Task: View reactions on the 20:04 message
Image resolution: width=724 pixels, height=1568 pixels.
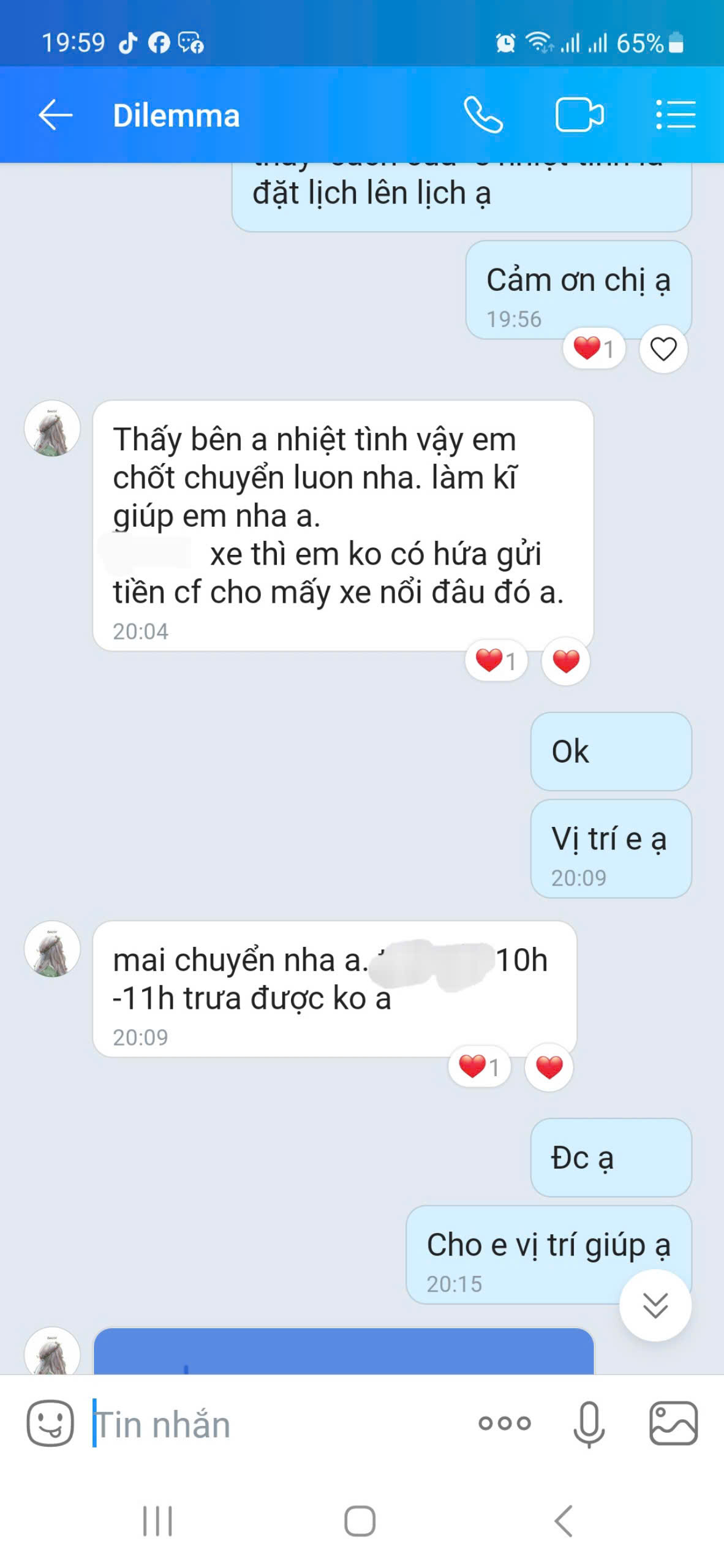Action: 496,661
